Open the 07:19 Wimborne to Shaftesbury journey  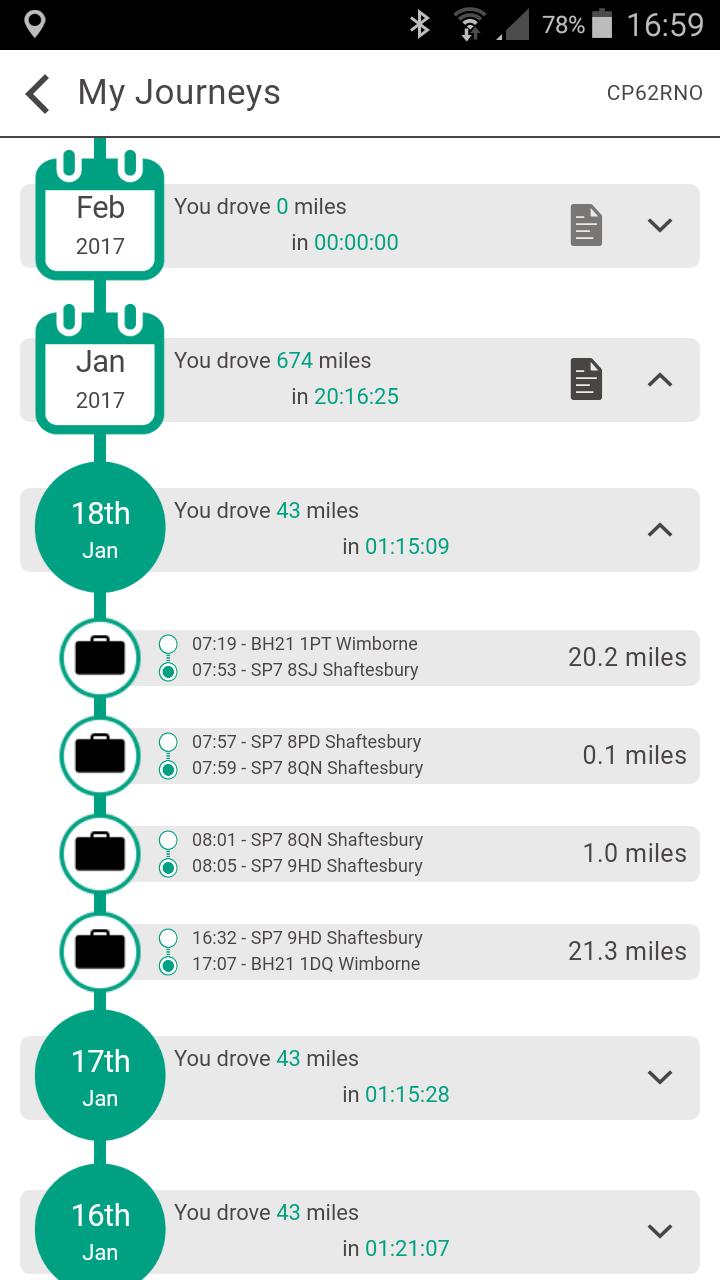(415, 657)
